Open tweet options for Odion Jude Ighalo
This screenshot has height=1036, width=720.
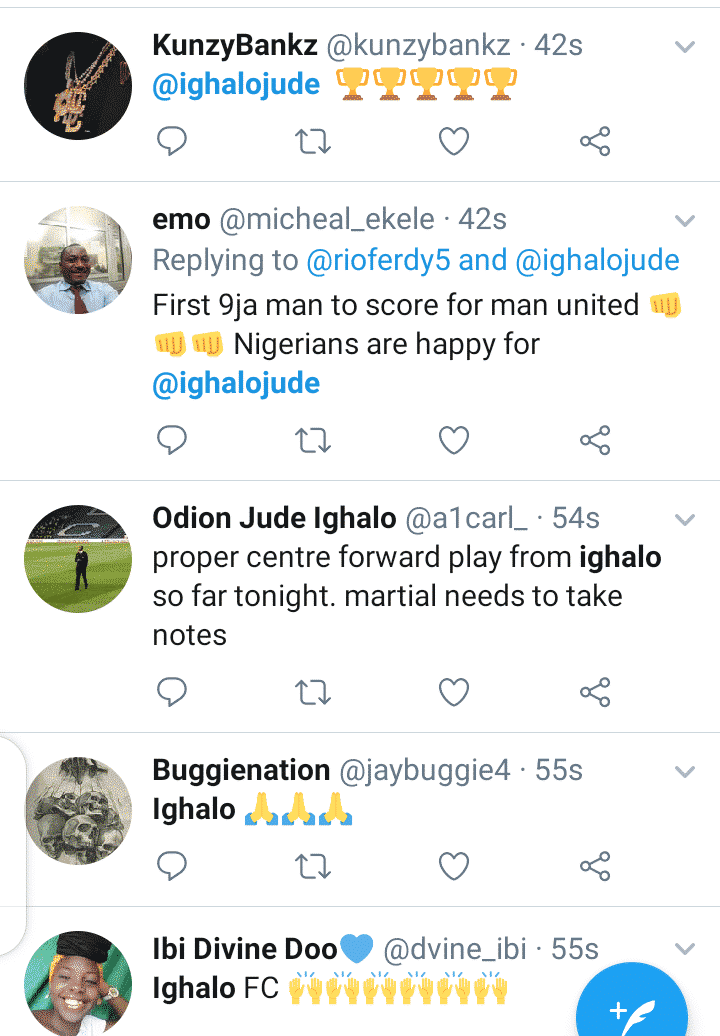click(x=685, y=519)
